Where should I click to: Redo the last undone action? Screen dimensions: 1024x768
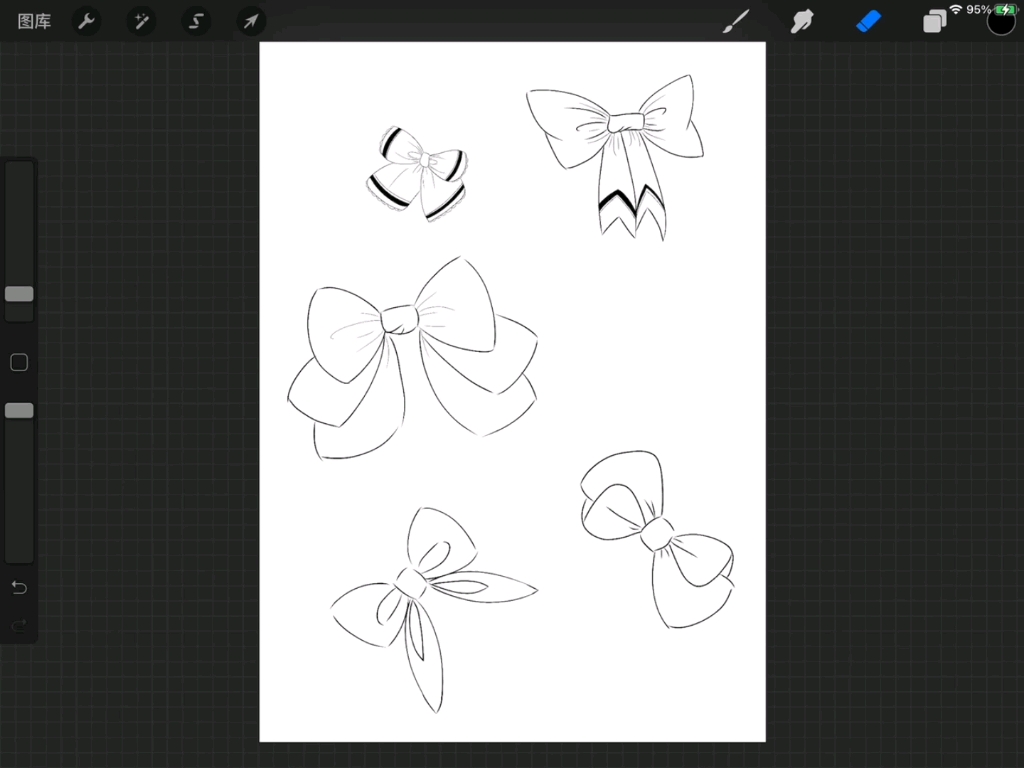click(19, 626)
